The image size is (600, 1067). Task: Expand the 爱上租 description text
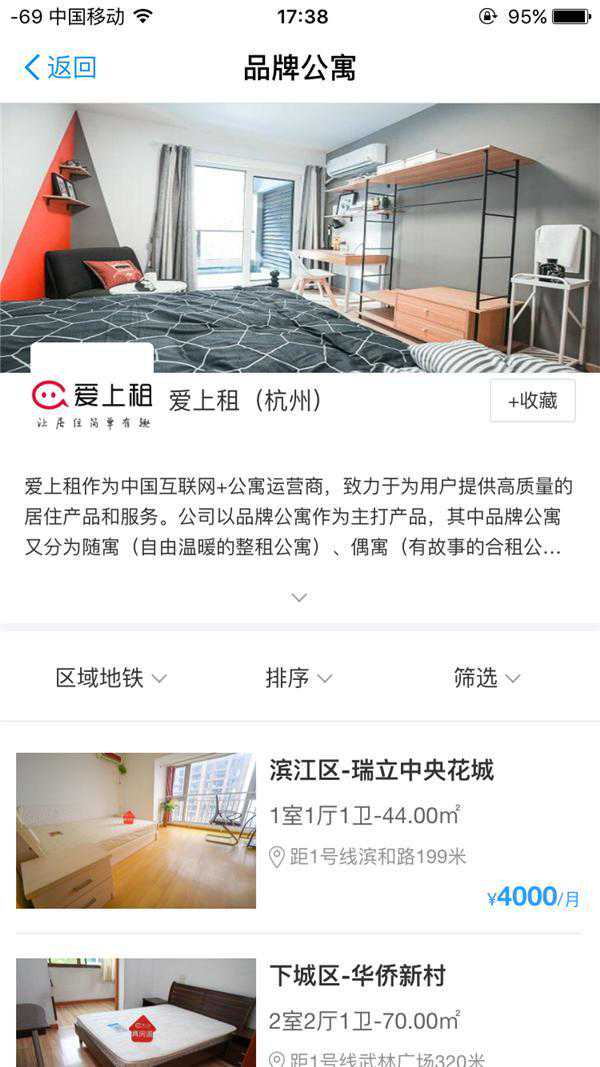coord(299,597)
